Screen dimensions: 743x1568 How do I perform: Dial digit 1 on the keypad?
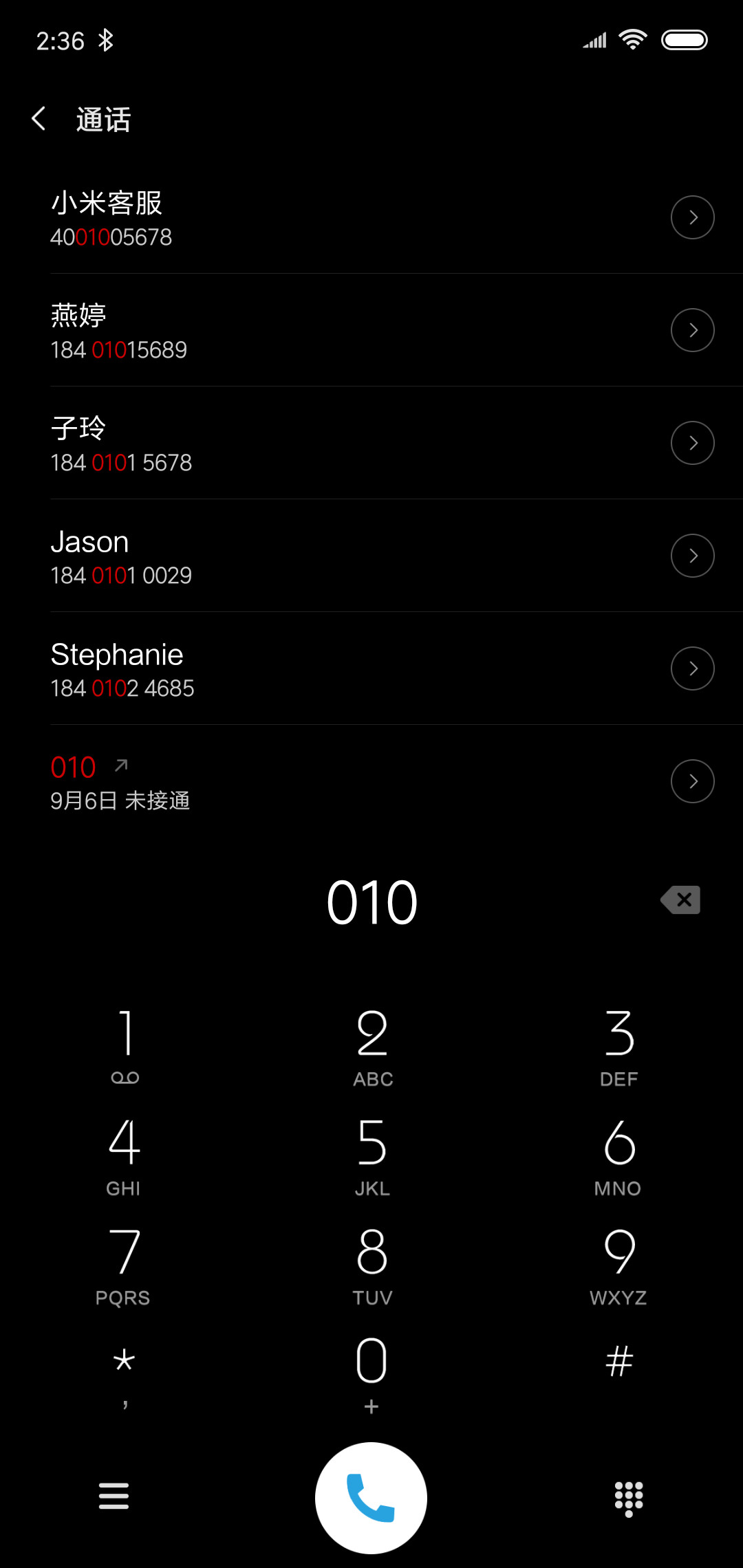[x=125, y=1047]
